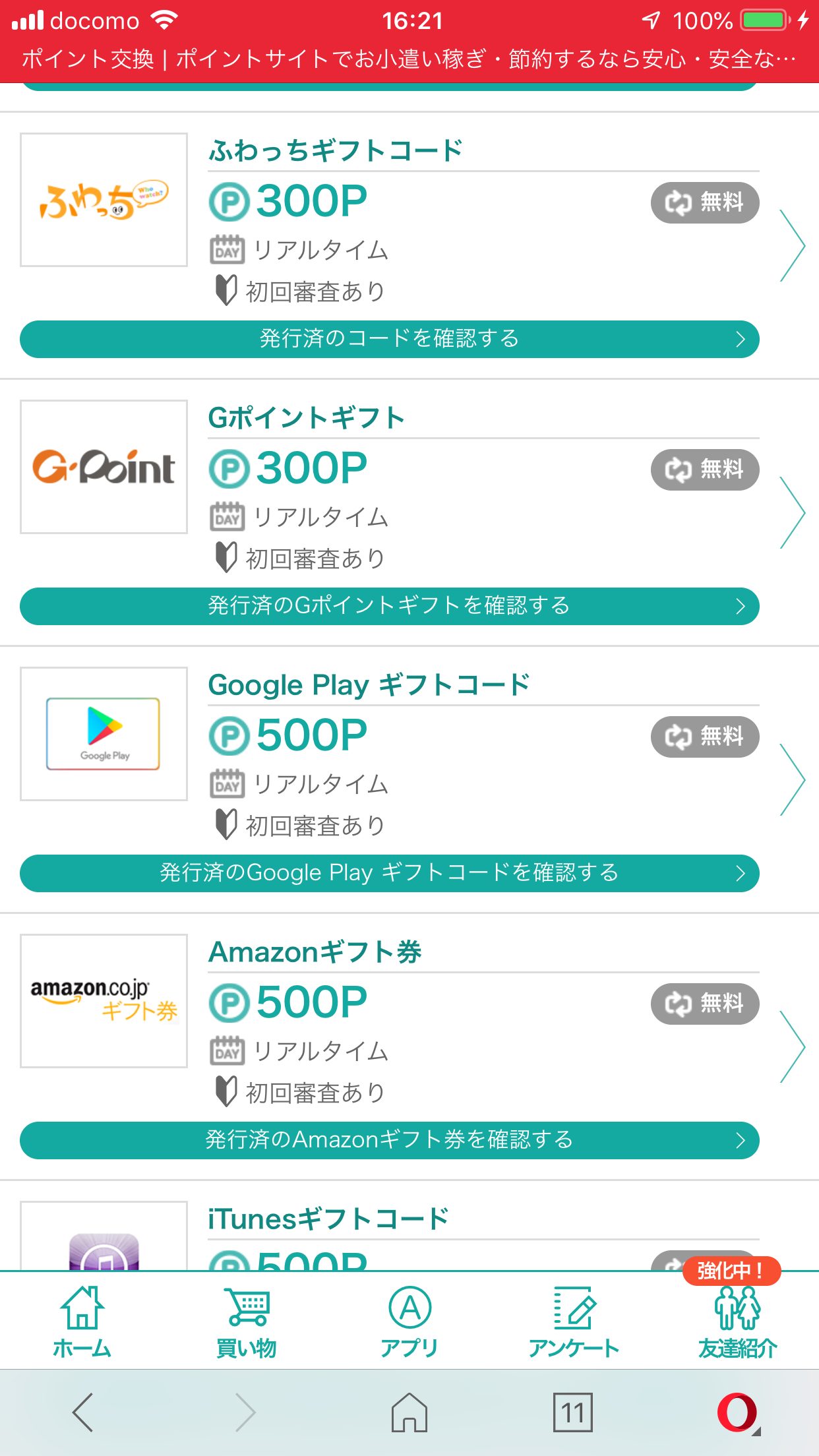Switch to the 買い物 tab
Screen dimensions: 819x1456
point(246,1321)
